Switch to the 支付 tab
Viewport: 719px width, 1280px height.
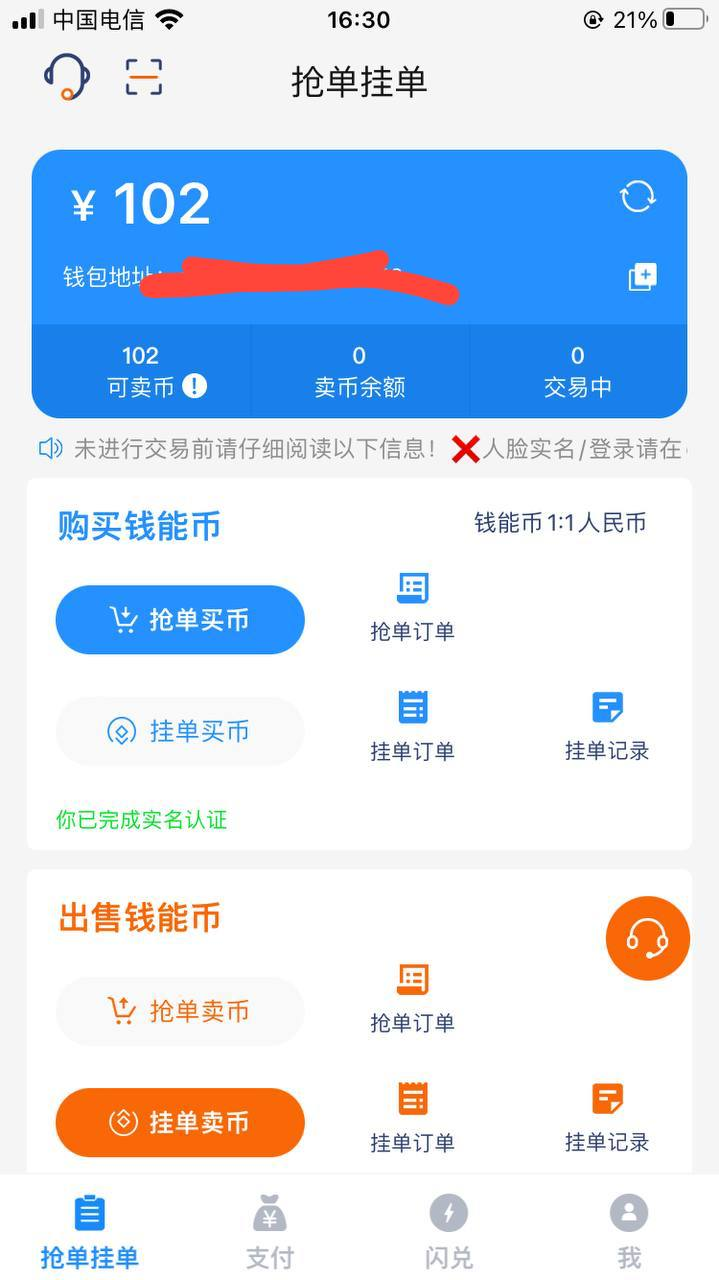[x=270, y=1232]
